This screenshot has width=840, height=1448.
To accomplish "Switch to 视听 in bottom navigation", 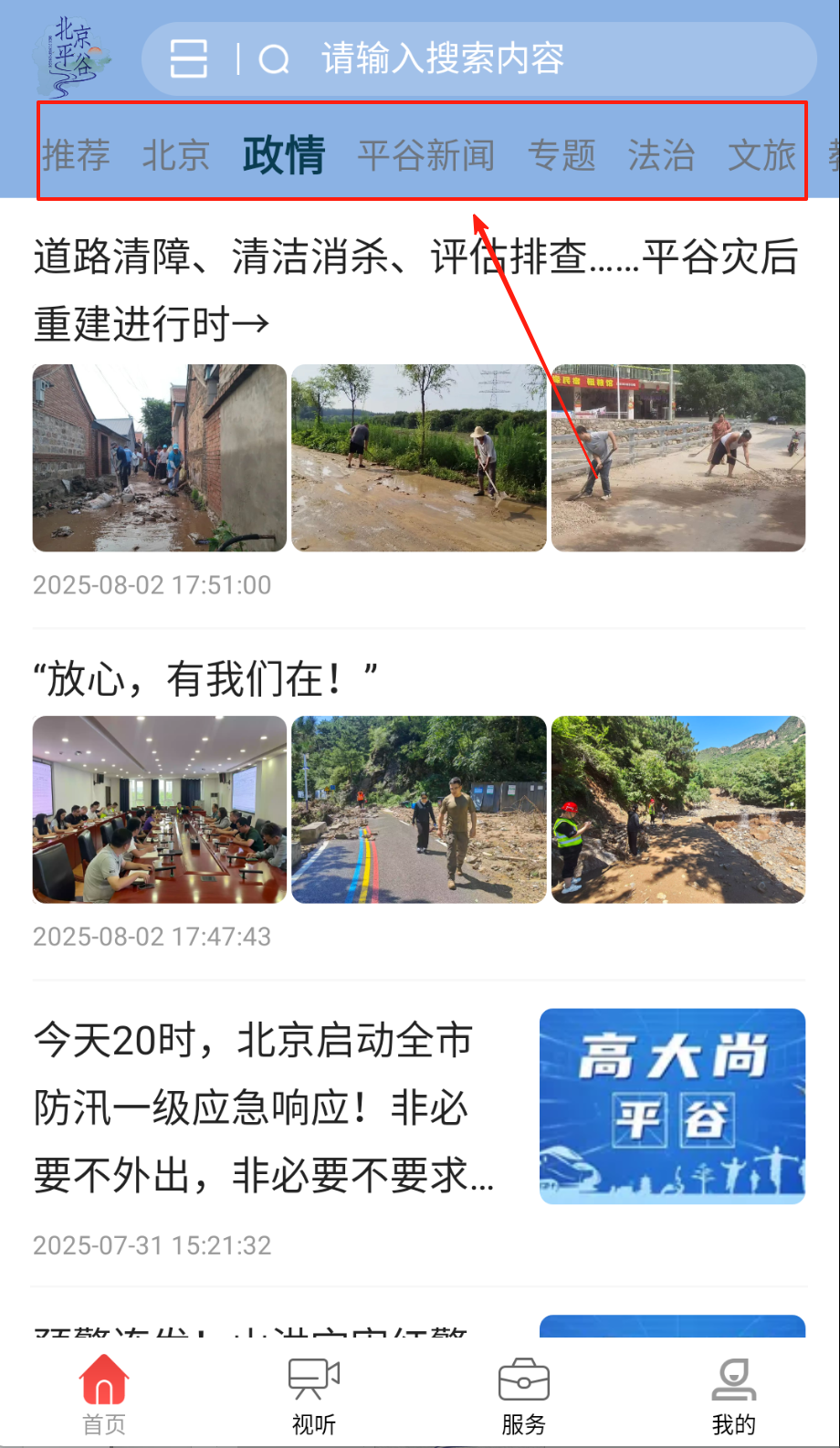I will tap(314, 1394).
